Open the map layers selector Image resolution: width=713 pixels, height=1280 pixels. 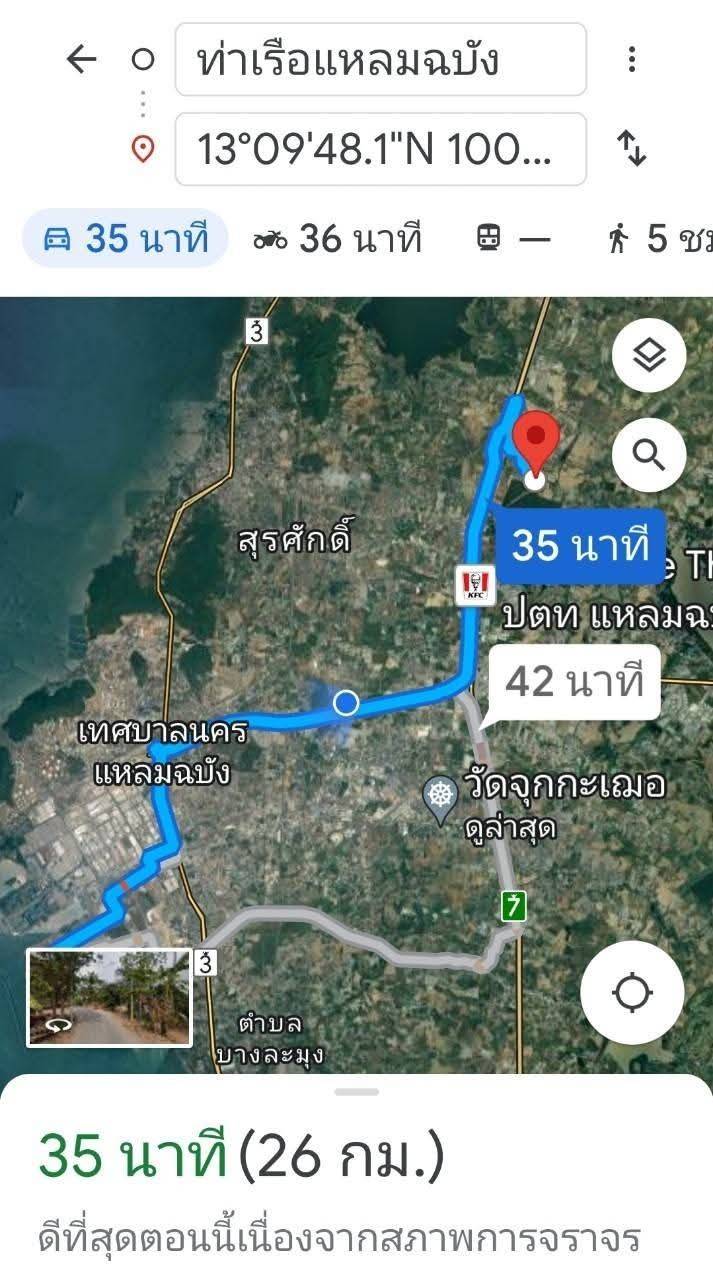tap(649, 355)
